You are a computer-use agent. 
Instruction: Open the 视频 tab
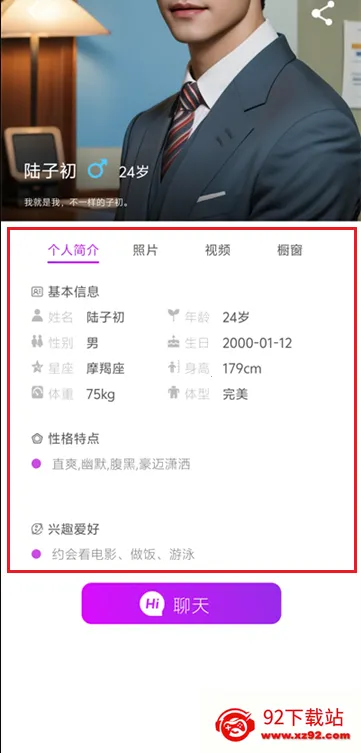point(217,250)
